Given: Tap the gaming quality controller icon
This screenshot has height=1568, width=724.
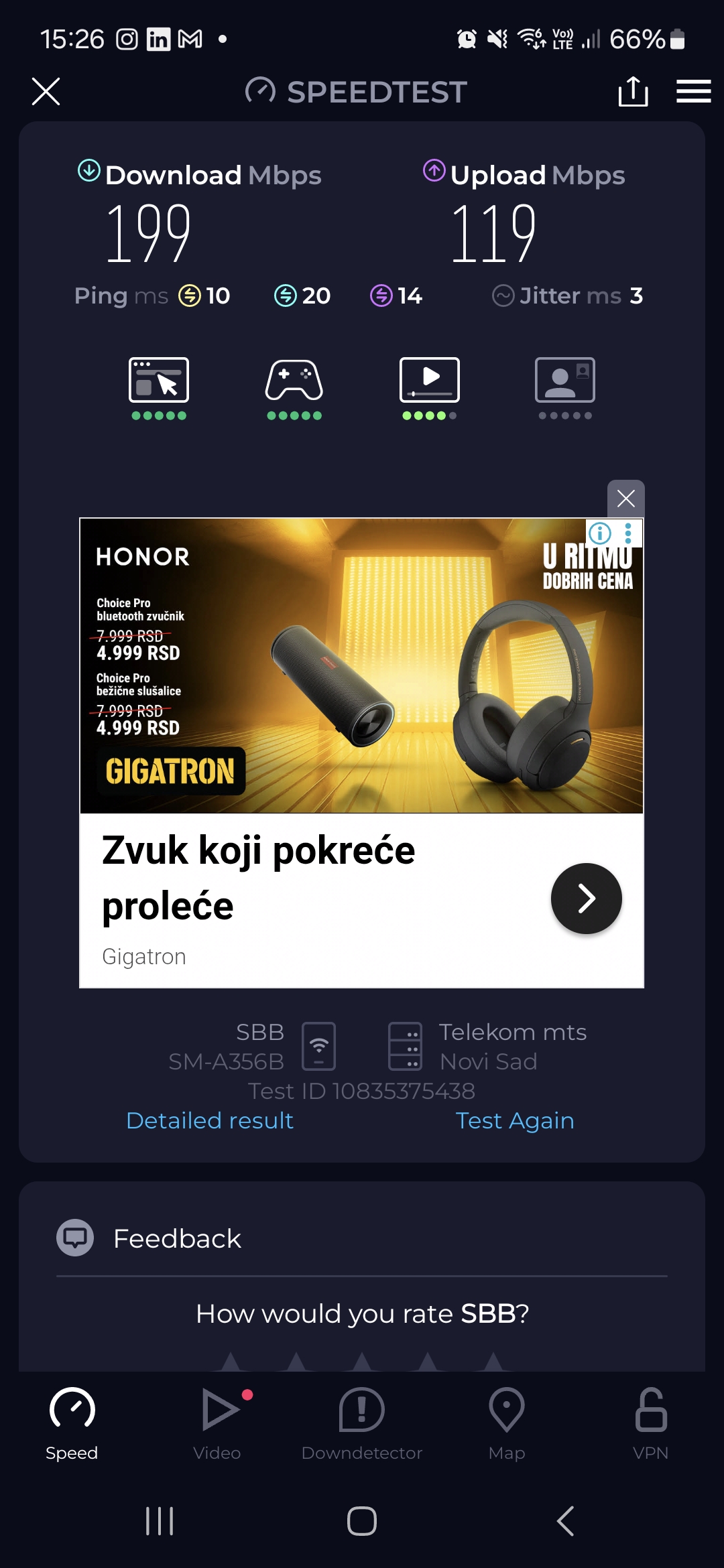Looking at the screenshot, I should [x=294, y=381].
